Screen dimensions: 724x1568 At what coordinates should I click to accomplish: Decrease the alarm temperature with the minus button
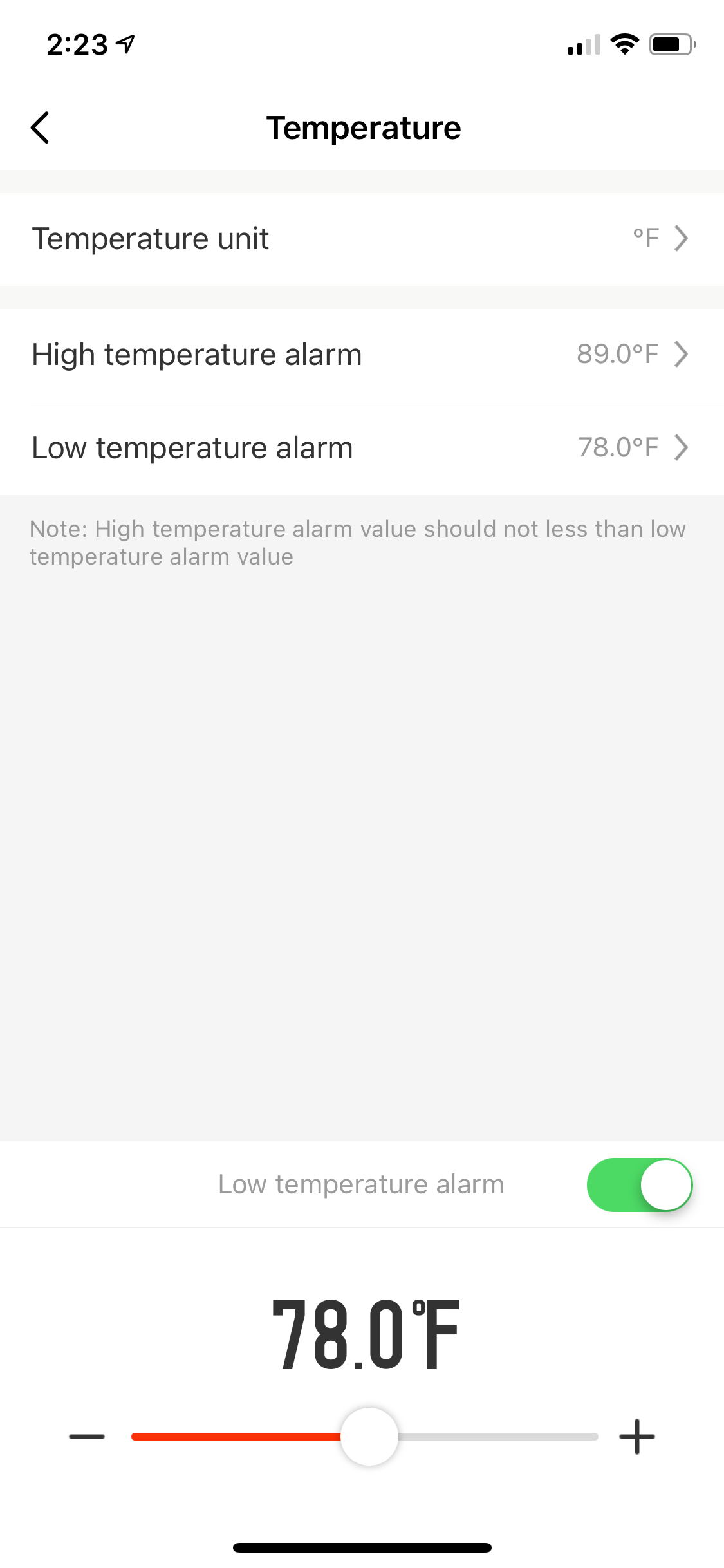point(87,1437)
